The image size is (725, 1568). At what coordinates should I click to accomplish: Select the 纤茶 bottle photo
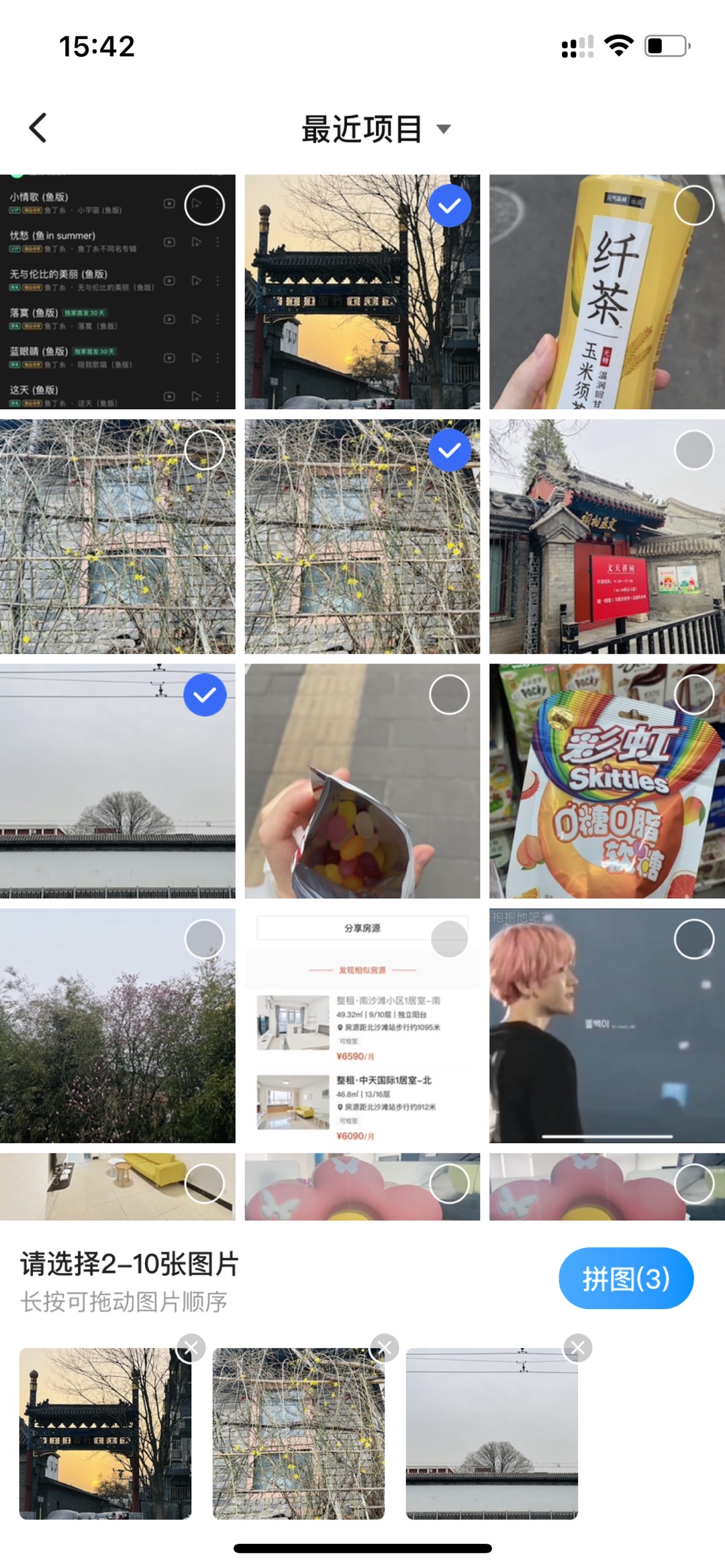tap(693, 205)
